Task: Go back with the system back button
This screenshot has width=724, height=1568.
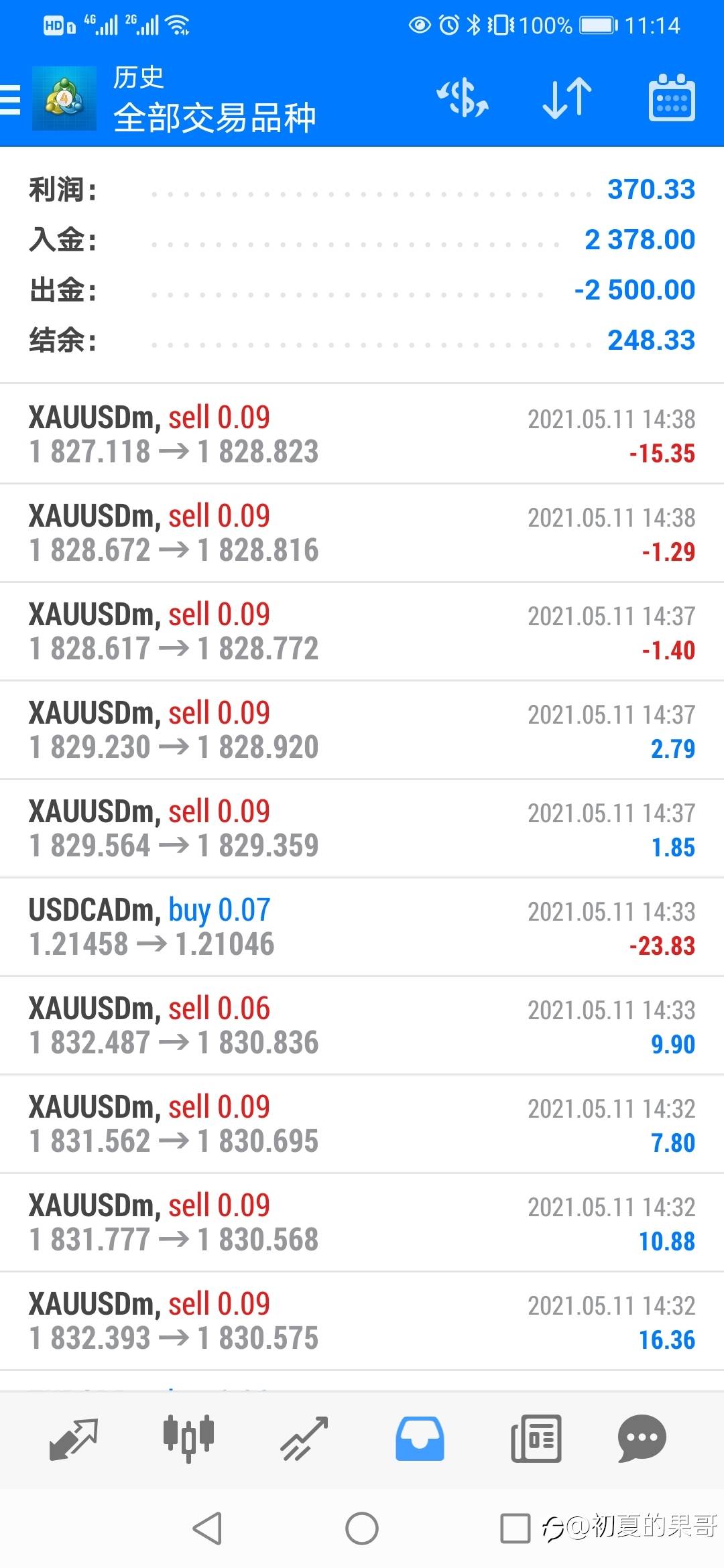Action: click(x=207, y=1528)
